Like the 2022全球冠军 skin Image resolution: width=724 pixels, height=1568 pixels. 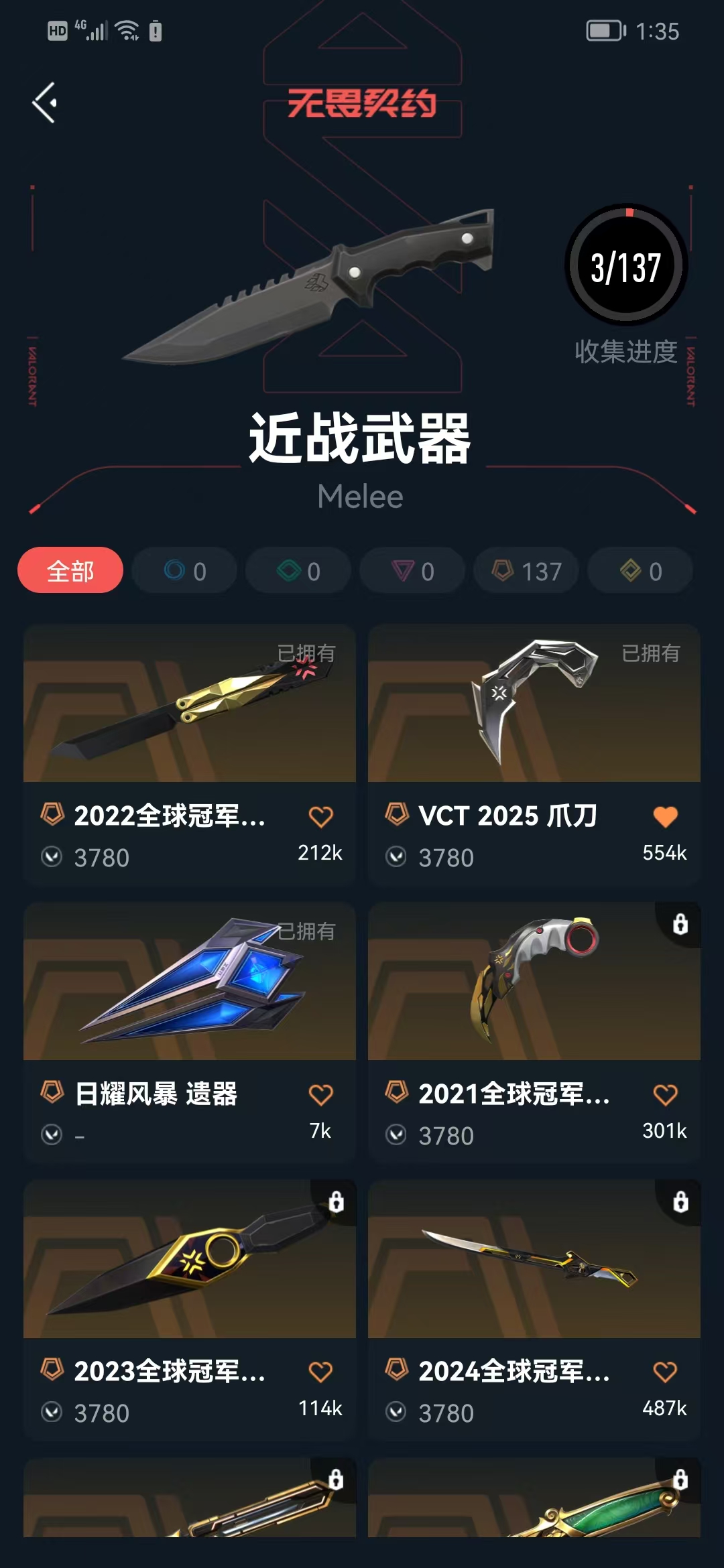320,817
